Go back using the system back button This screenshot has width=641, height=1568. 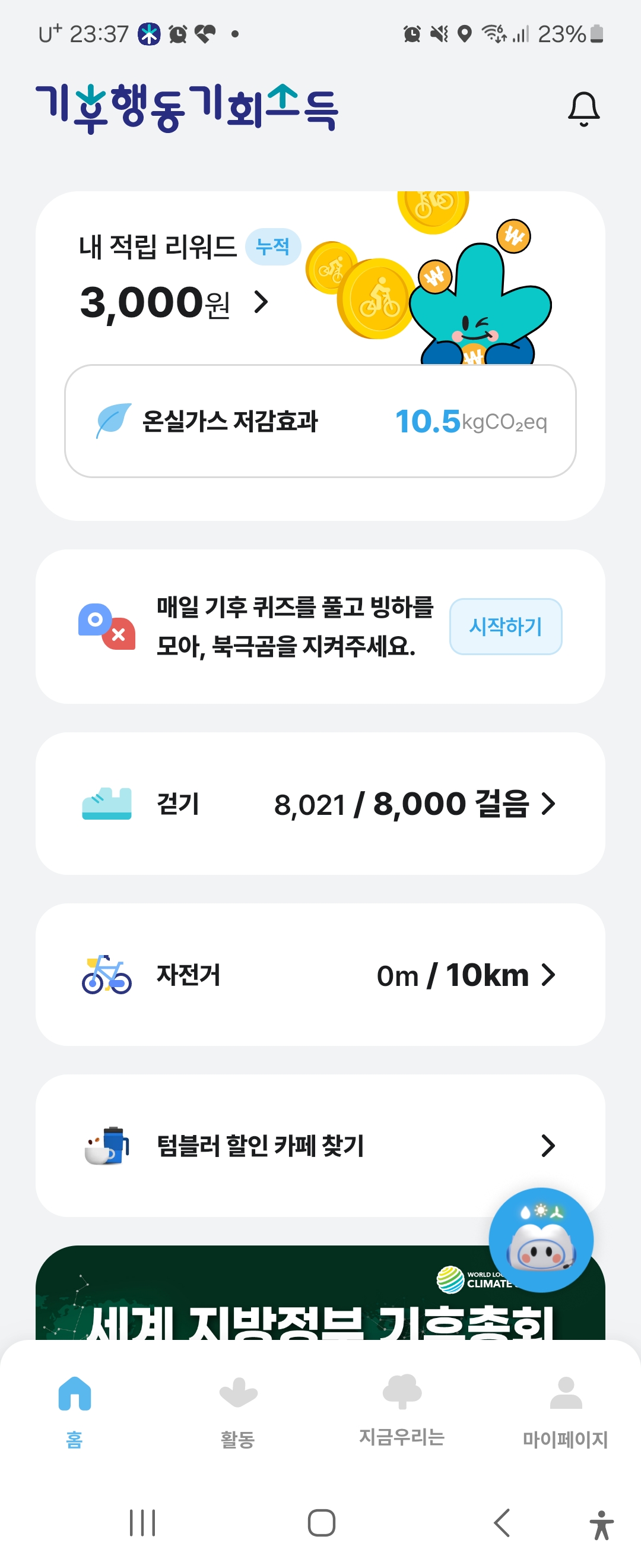click(x=502, y=1522)
